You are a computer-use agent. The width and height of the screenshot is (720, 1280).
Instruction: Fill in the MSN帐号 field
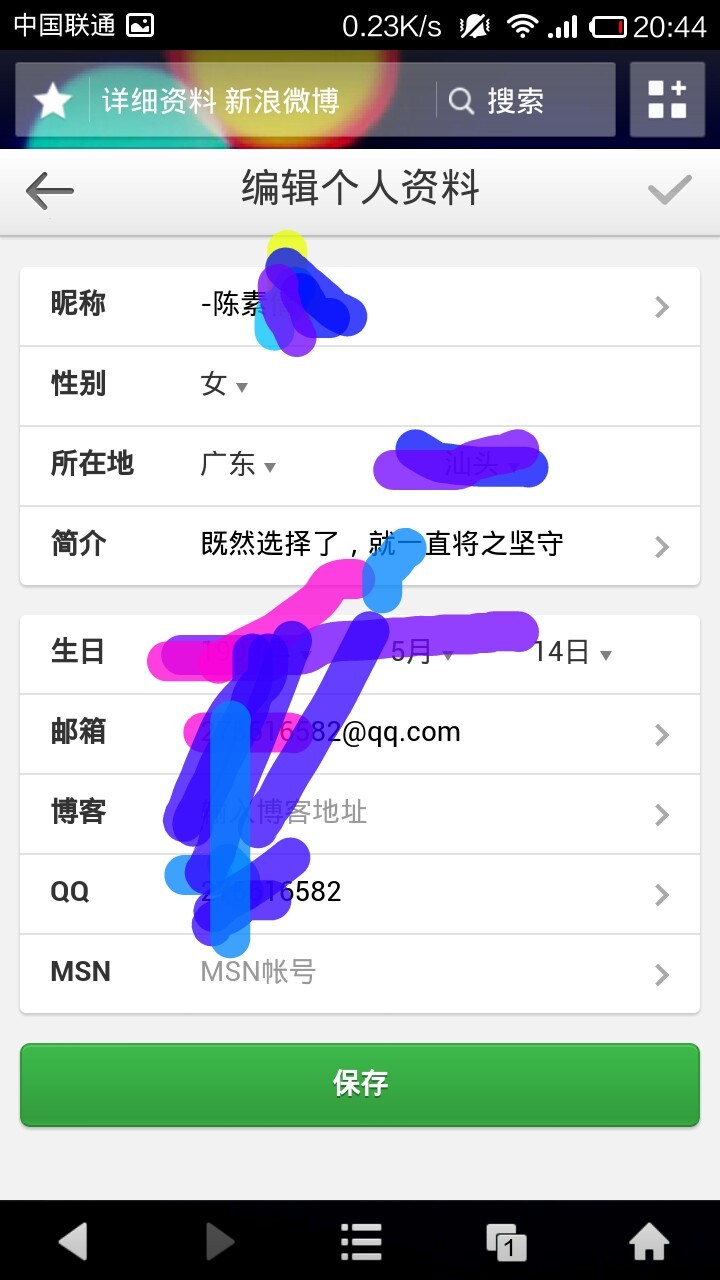360,974
